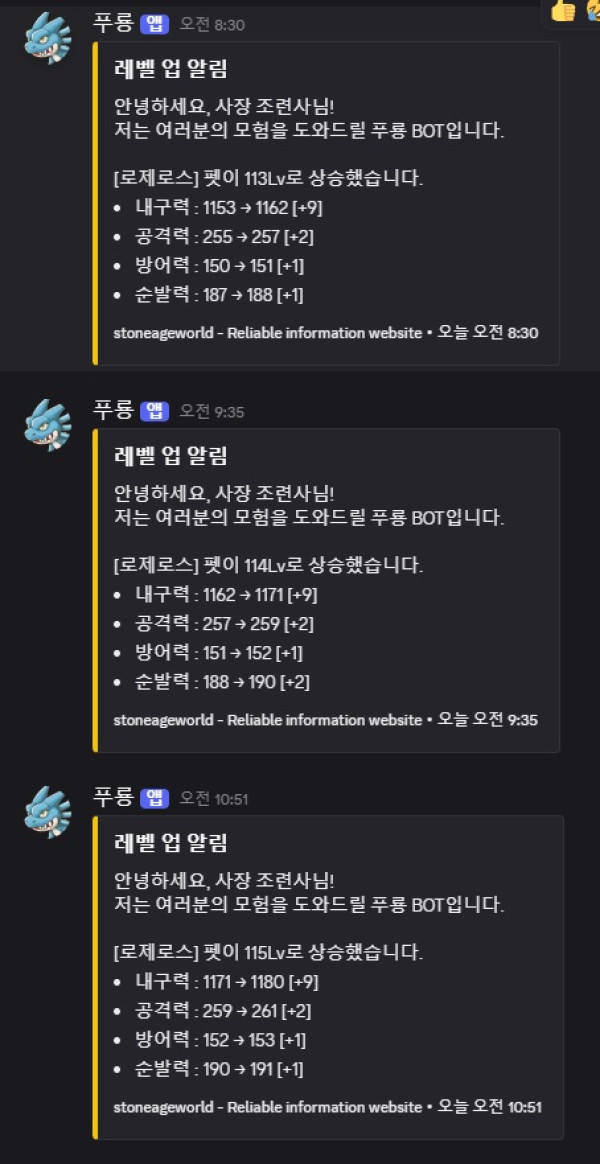
Task: View 푸룡 bot profile from the 10:51 avatar
Action: point(47,812)
